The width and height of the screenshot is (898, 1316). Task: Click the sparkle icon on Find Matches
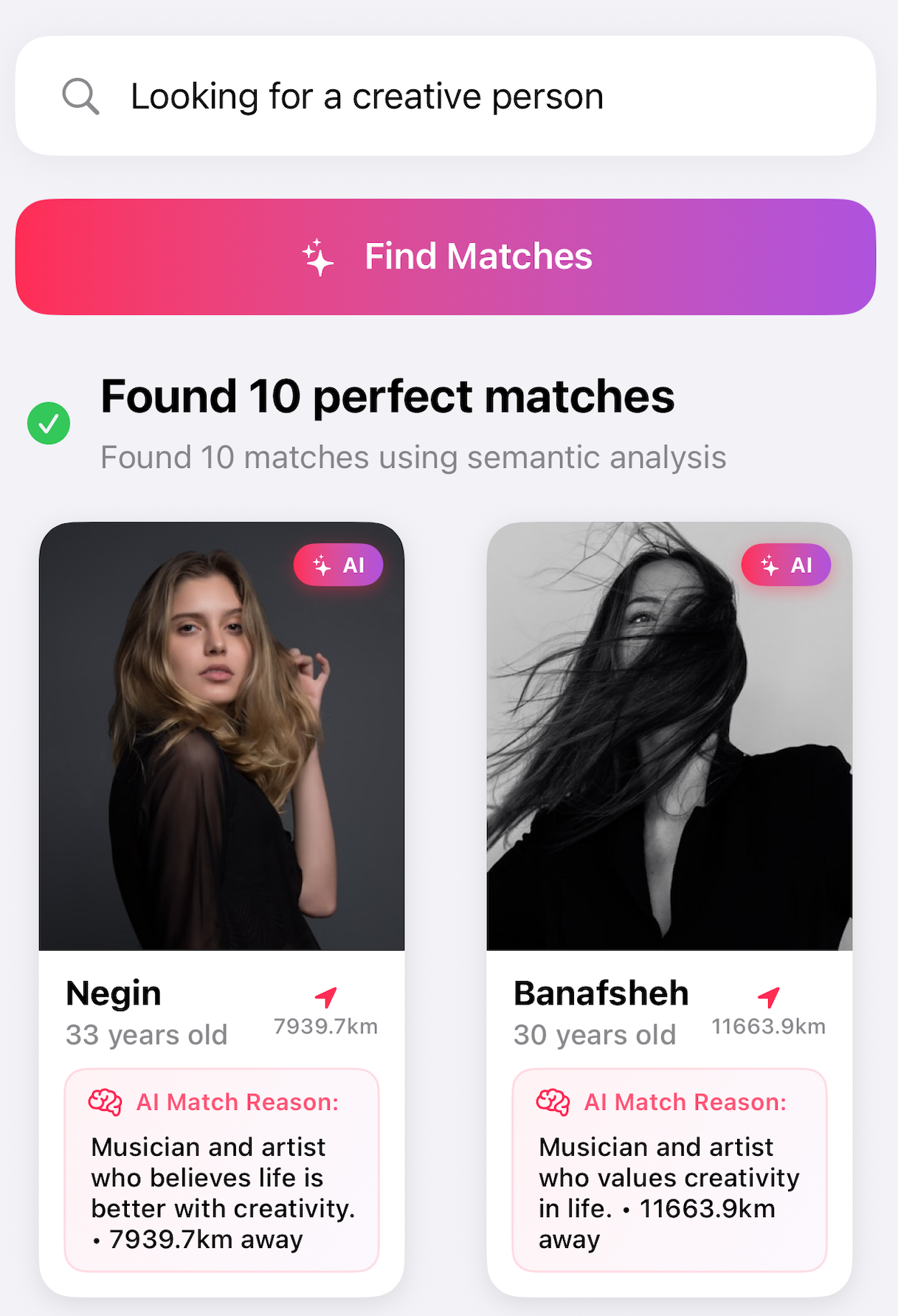[x=317, y=256]
